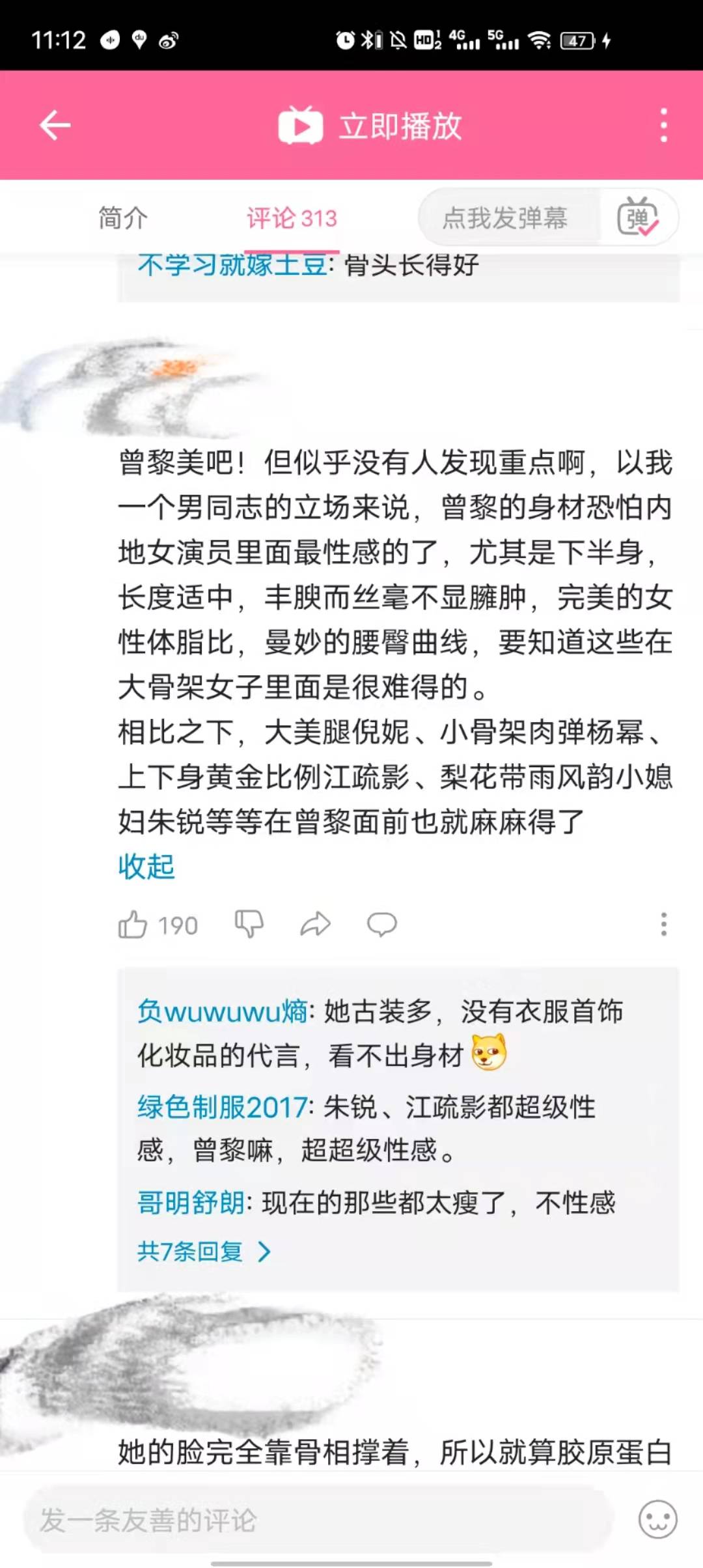Image resolution: width=703 pixels, height=1568 pixels.
Task: Open 不学习就嫁土豆's profile
Action: (232, 266)
